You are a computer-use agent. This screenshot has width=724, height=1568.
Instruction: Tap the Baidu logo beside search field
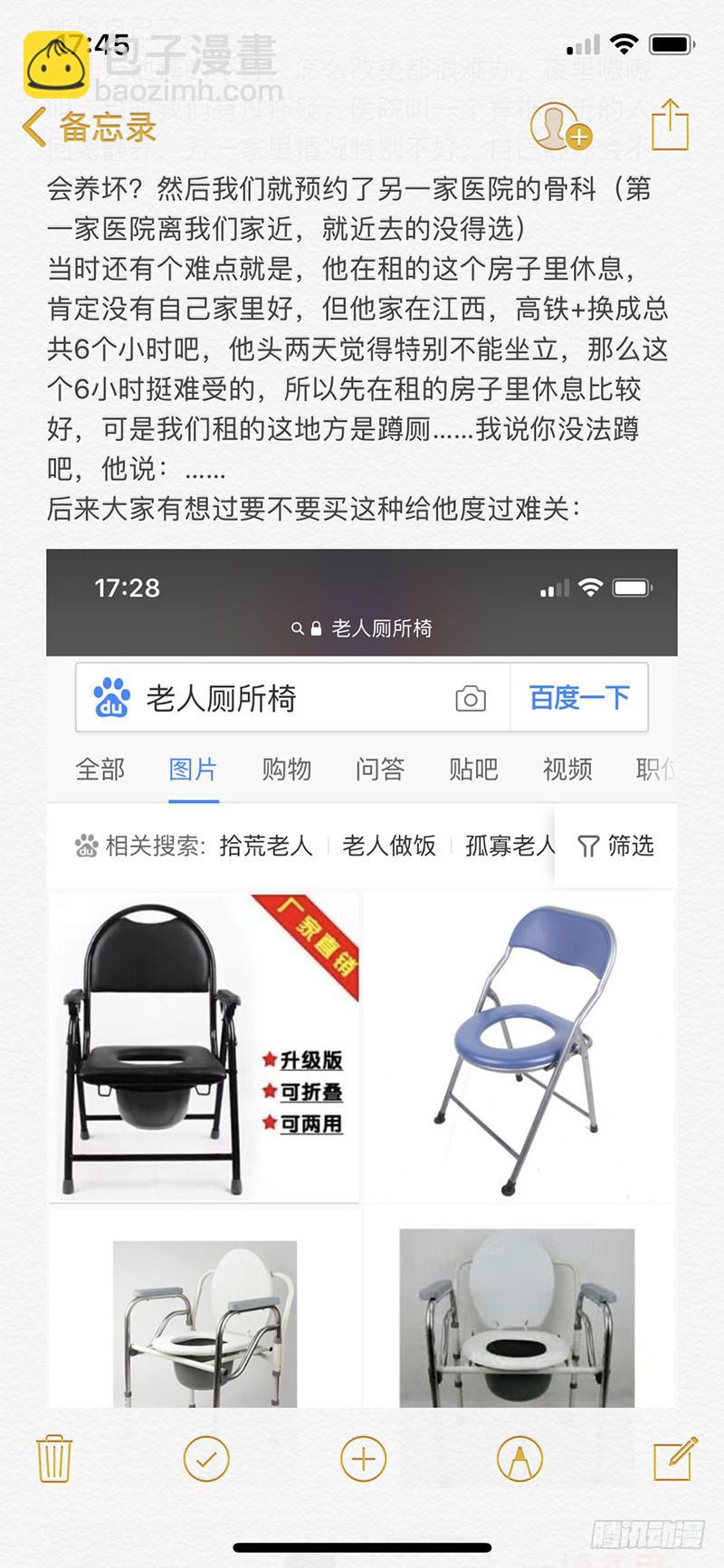[110, 696]
